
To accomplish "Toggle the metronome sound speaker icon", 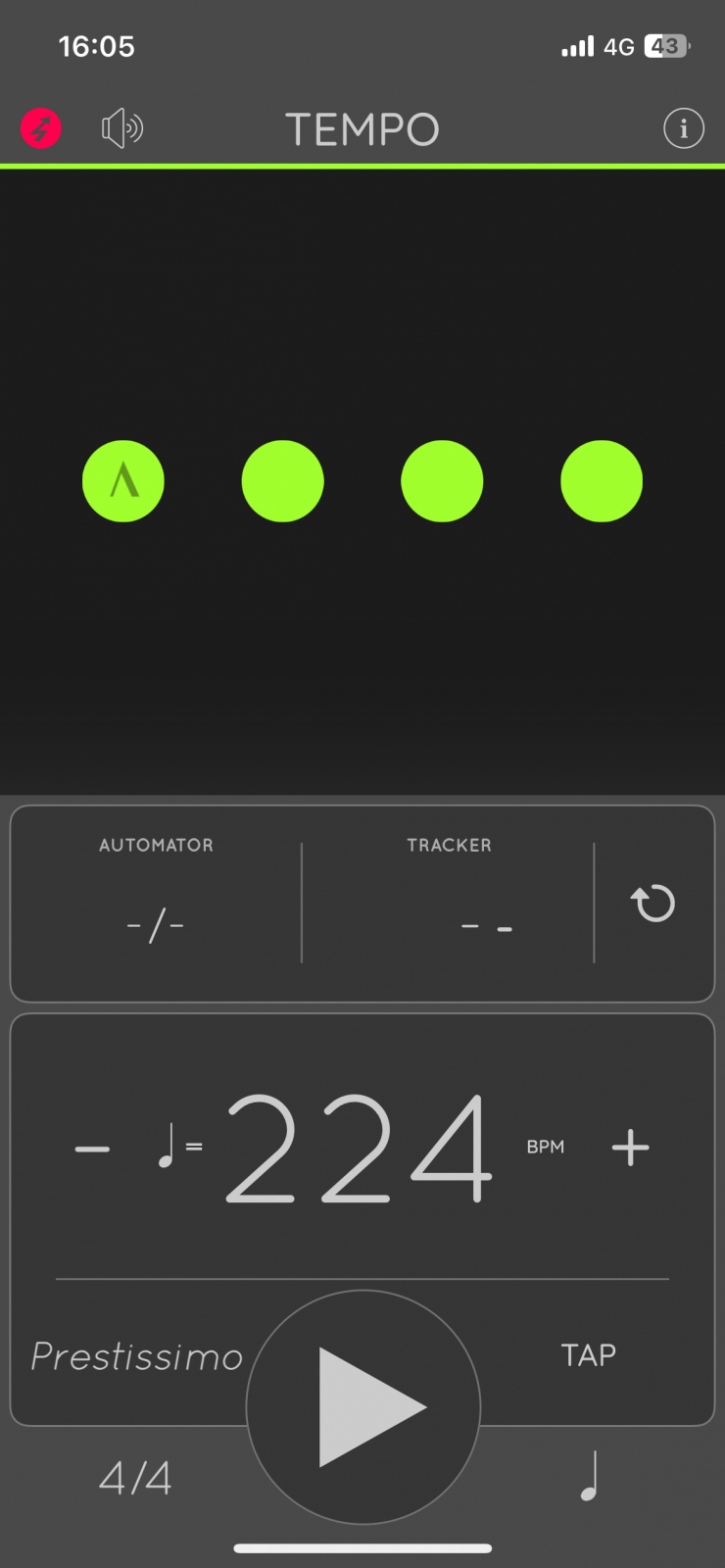I will click(x=122, y=128).
